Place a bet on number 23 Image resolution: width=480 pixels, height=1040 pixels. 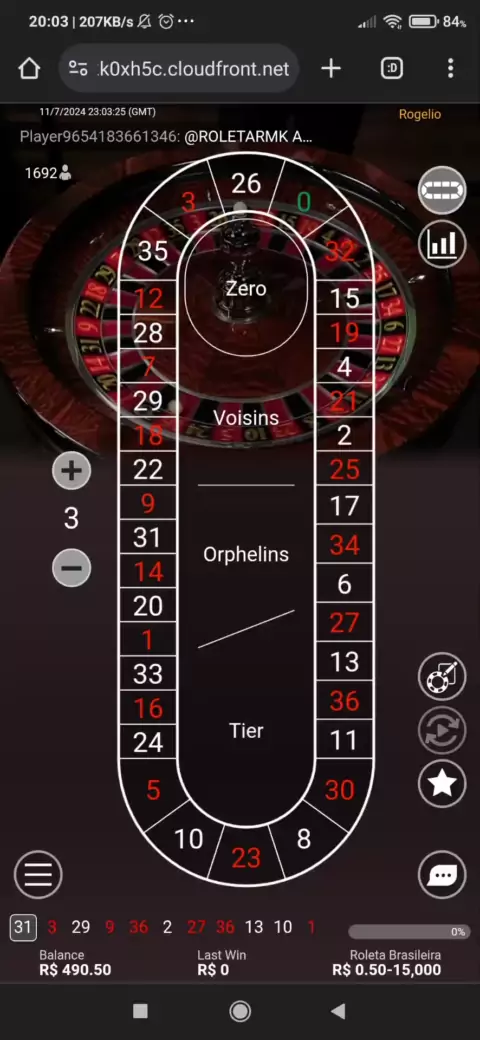coord(246,858)
